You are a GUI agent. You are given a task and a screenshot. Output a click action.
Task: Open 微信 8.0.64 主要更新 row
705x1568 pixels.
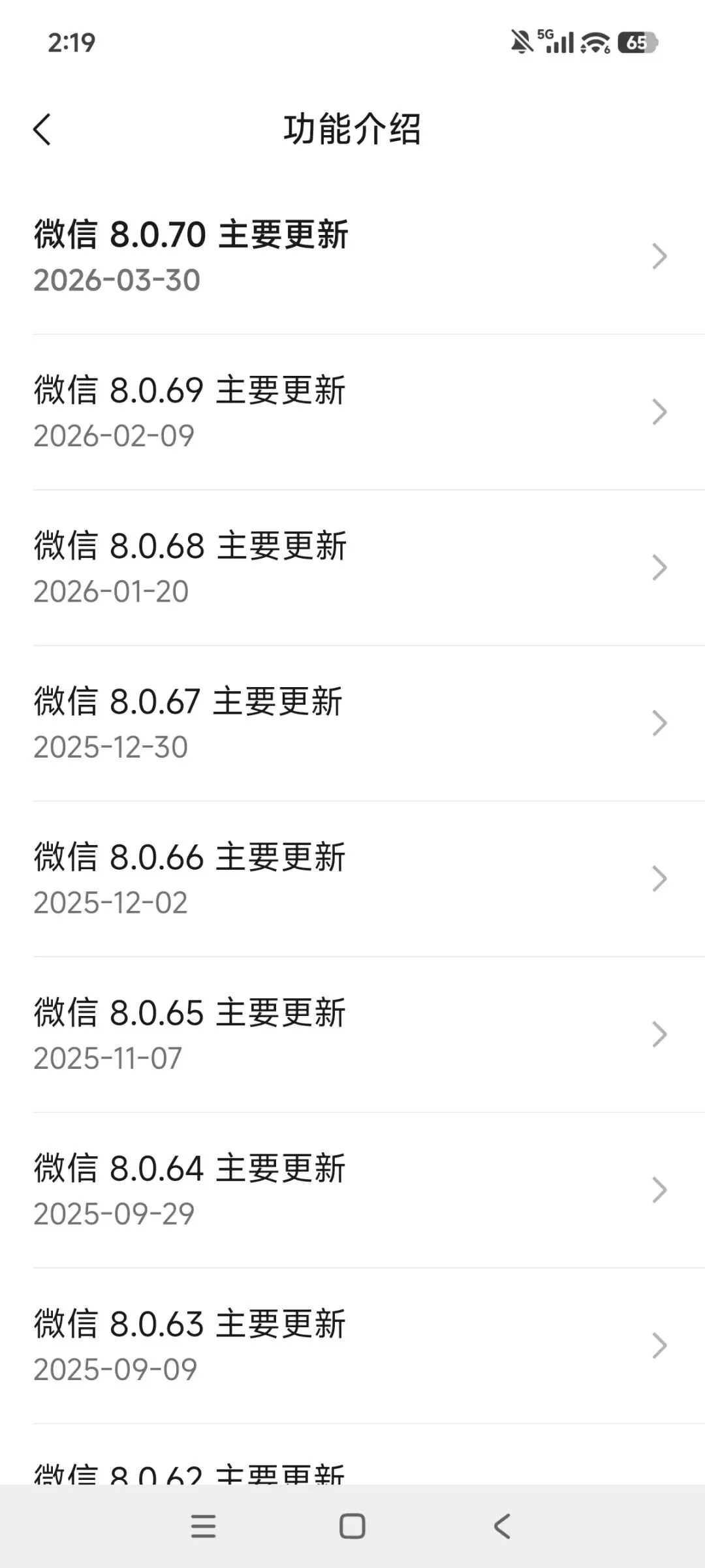pos(352,1190)
